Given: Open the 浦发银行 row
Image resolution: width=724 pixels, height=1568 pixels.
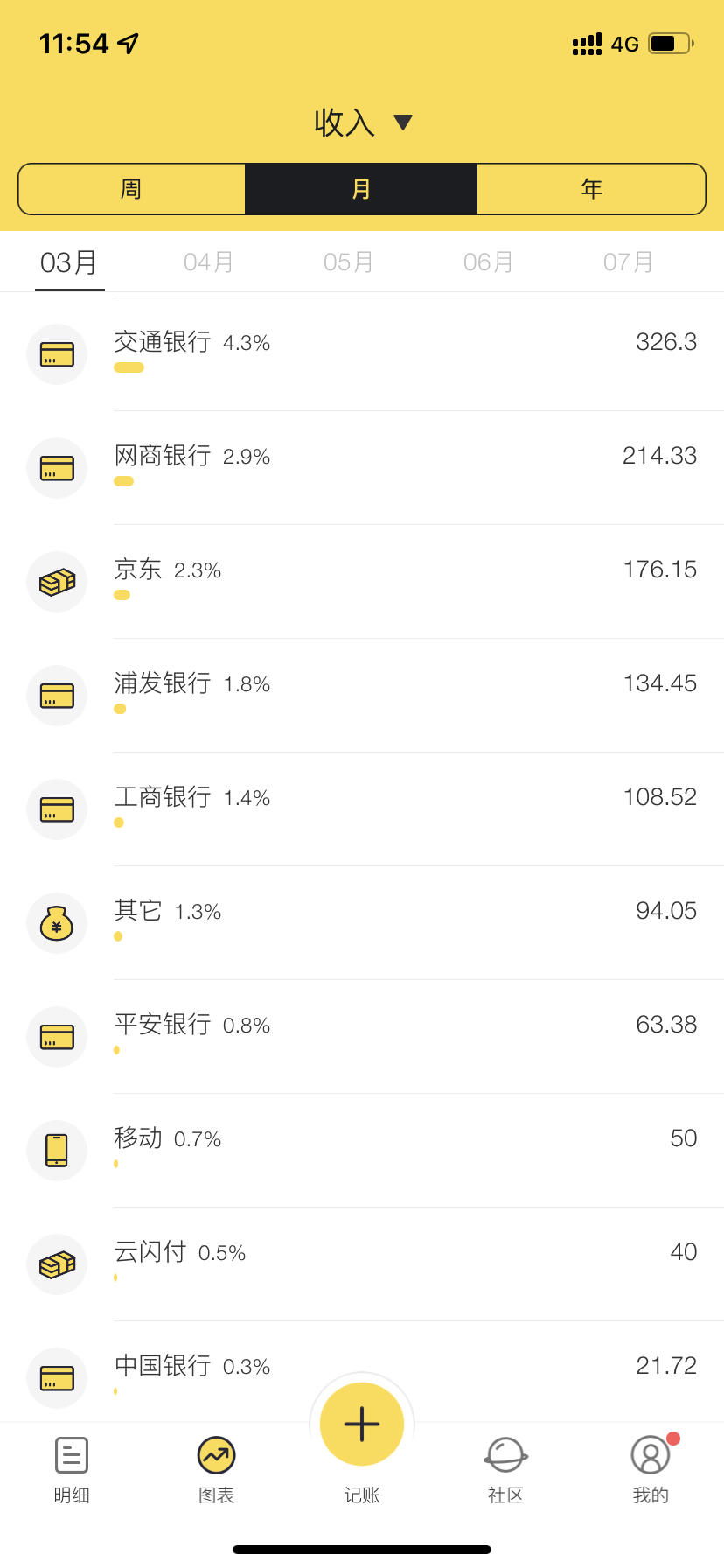Looking at the screenshot, I should [x=362, y=696].
